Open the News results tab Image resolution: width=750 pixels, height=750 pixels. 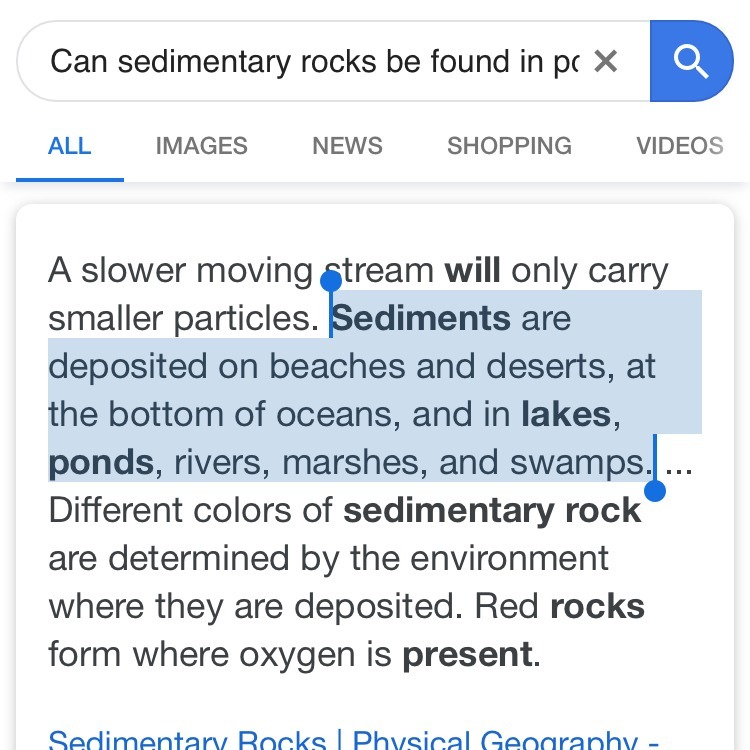[x=347, y=146]
